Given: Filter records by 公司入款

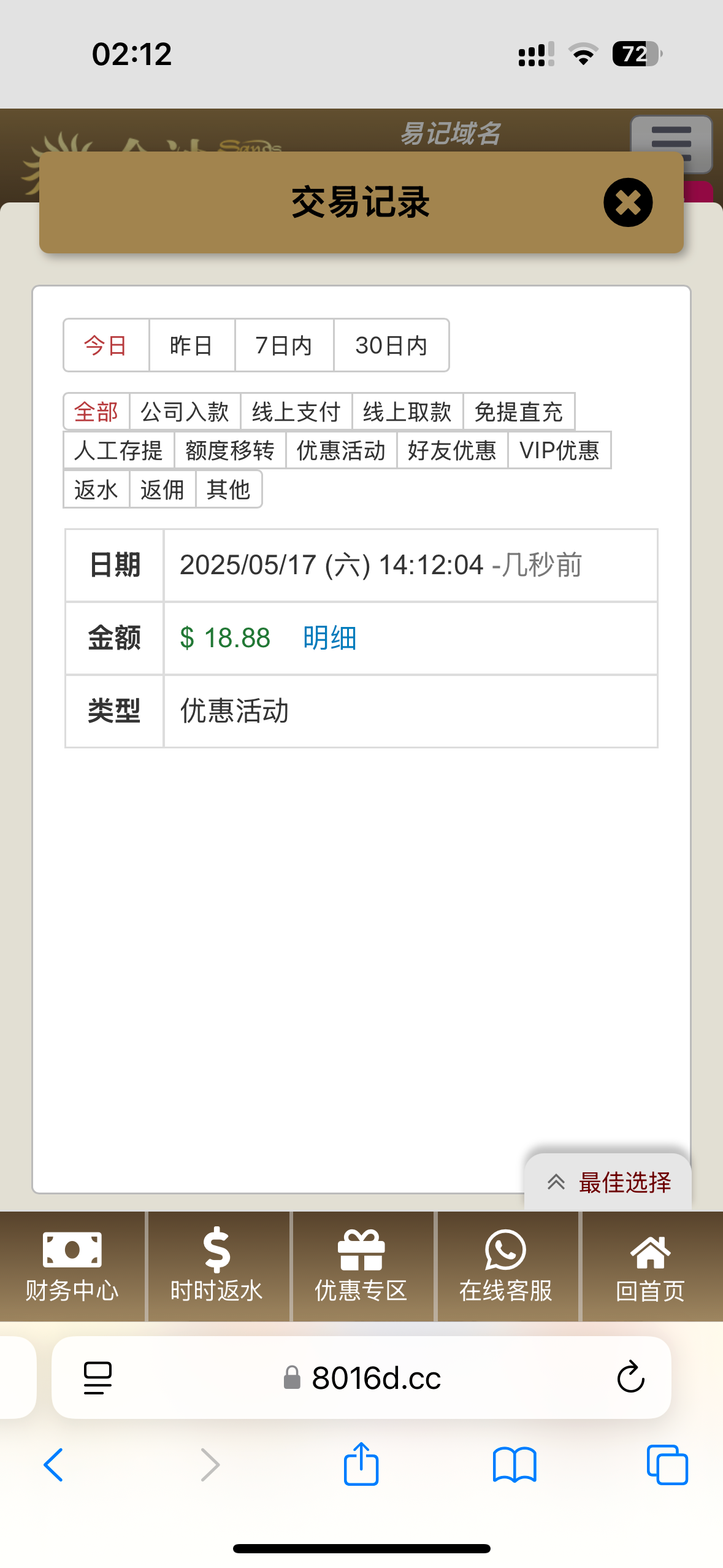Looking at the screenshot, I should (185, 412).
